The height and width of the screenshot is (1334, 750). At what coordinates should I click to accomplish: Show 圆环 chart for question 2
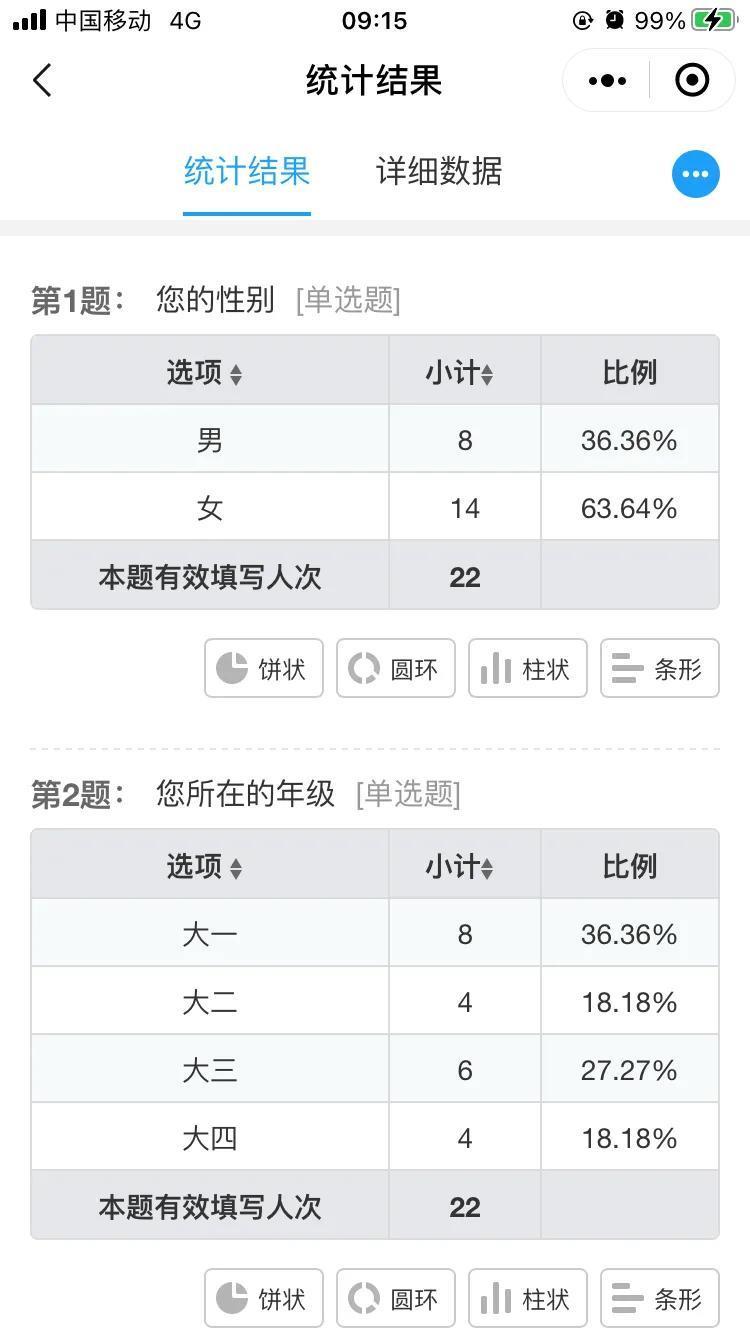[396, 1298]
